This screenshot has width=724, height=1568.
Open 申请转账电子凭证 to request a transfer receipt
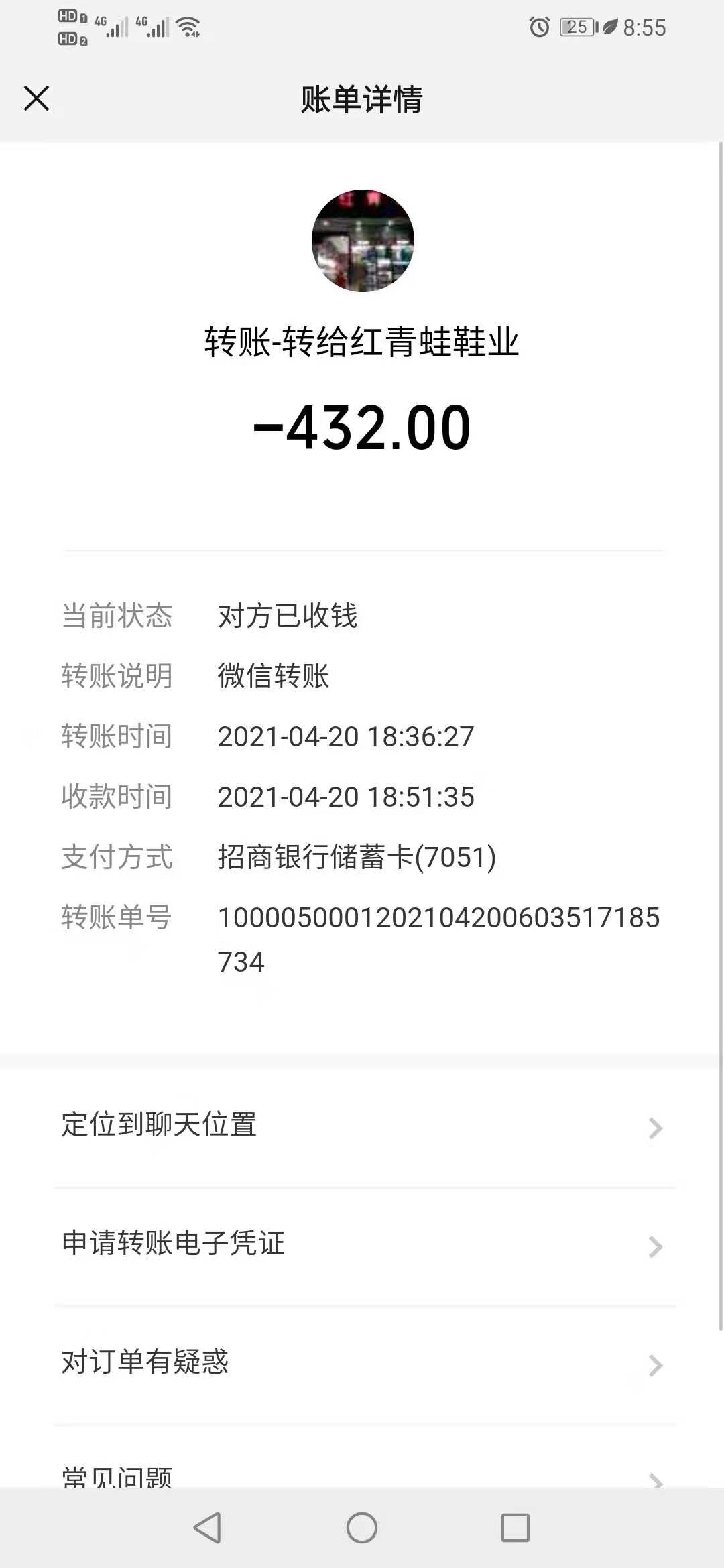(x=362, y=1246)
